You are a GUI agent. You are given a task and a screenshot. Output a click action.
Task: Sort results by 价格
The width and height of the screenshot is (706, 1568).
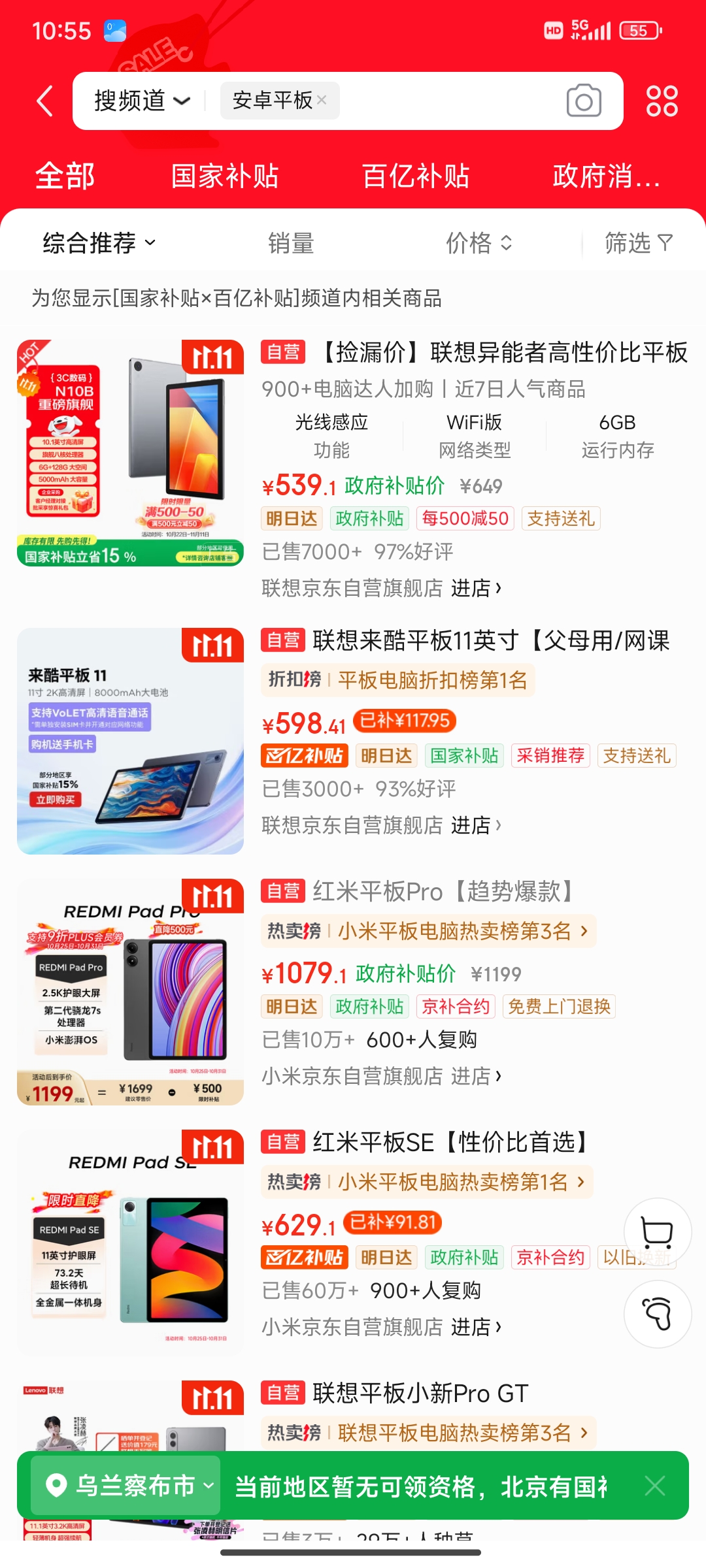click(x=478, y=243)
